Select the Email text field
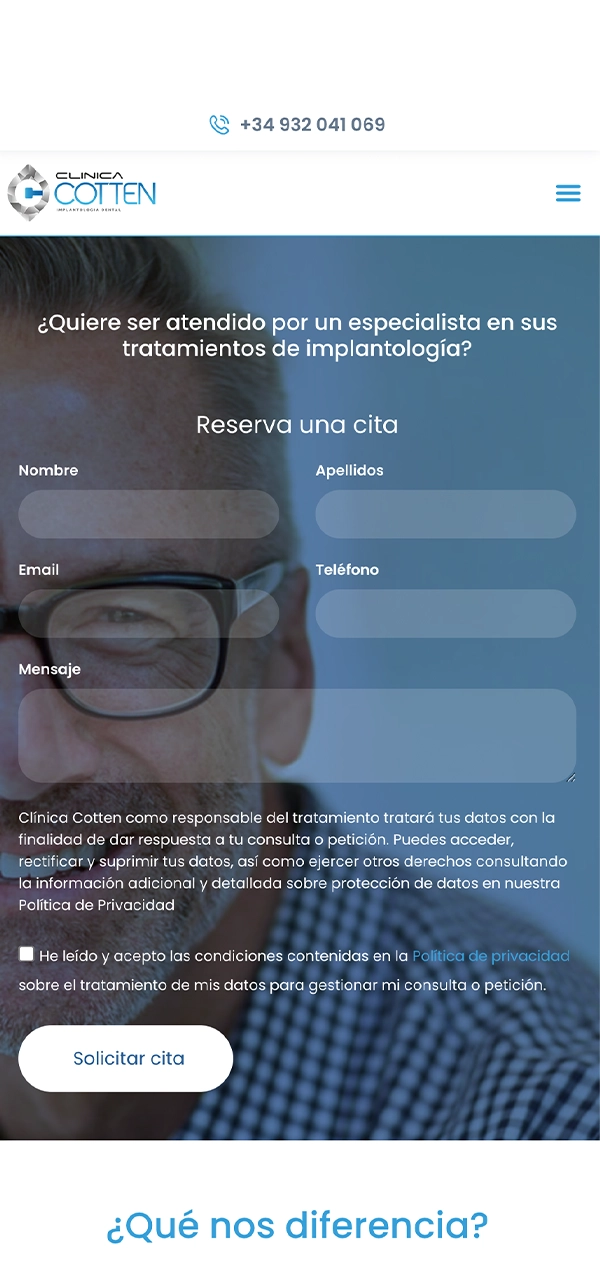Image resolution: width=600 pixels, height=1286 pixels. pos(148,613)
